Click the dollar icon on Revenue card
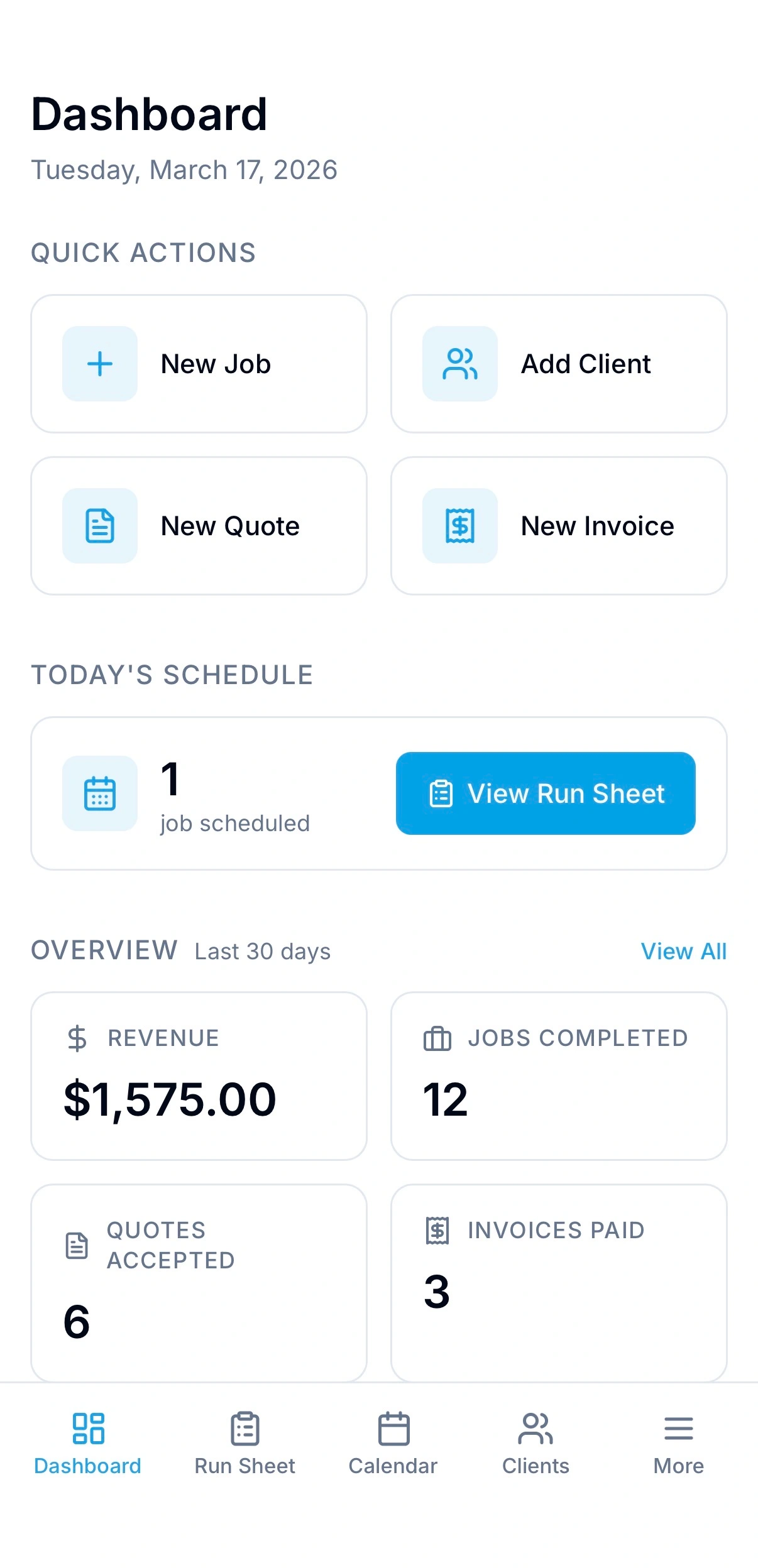This screenshot has width=758, height=1568. 77,1038
